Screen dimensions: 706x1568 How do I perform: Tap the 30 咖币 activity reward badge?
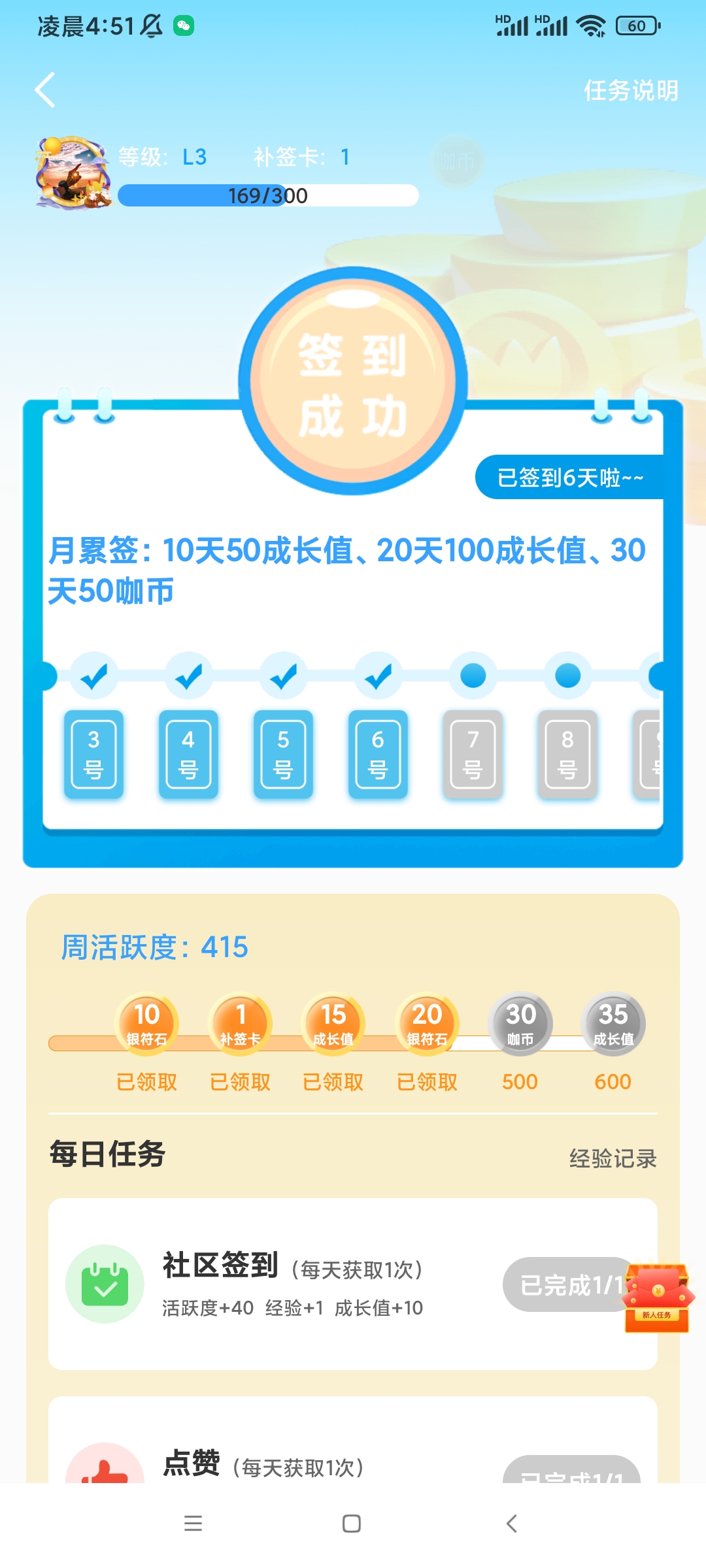click(520, 1023)
